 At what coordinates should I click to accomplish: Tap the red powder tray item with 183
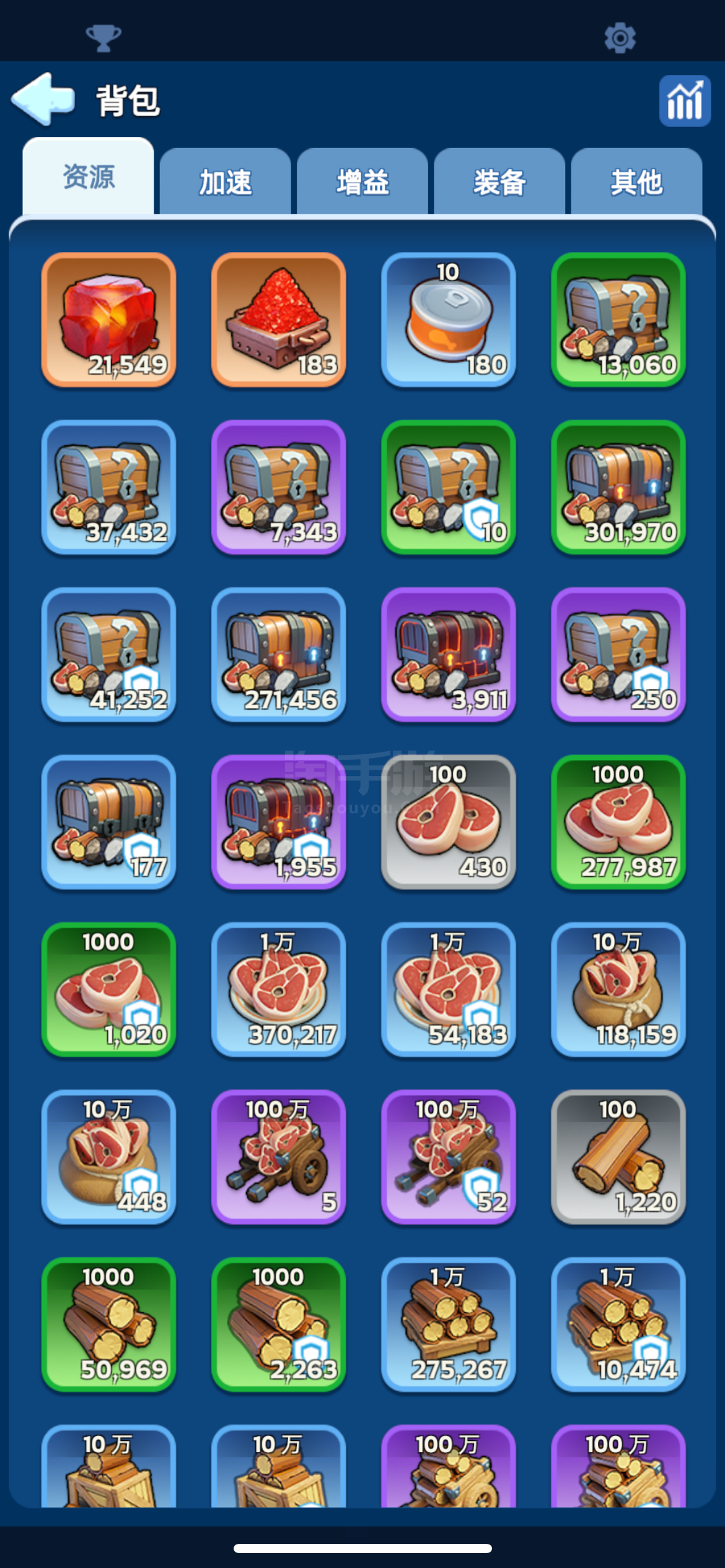[278, 320]
